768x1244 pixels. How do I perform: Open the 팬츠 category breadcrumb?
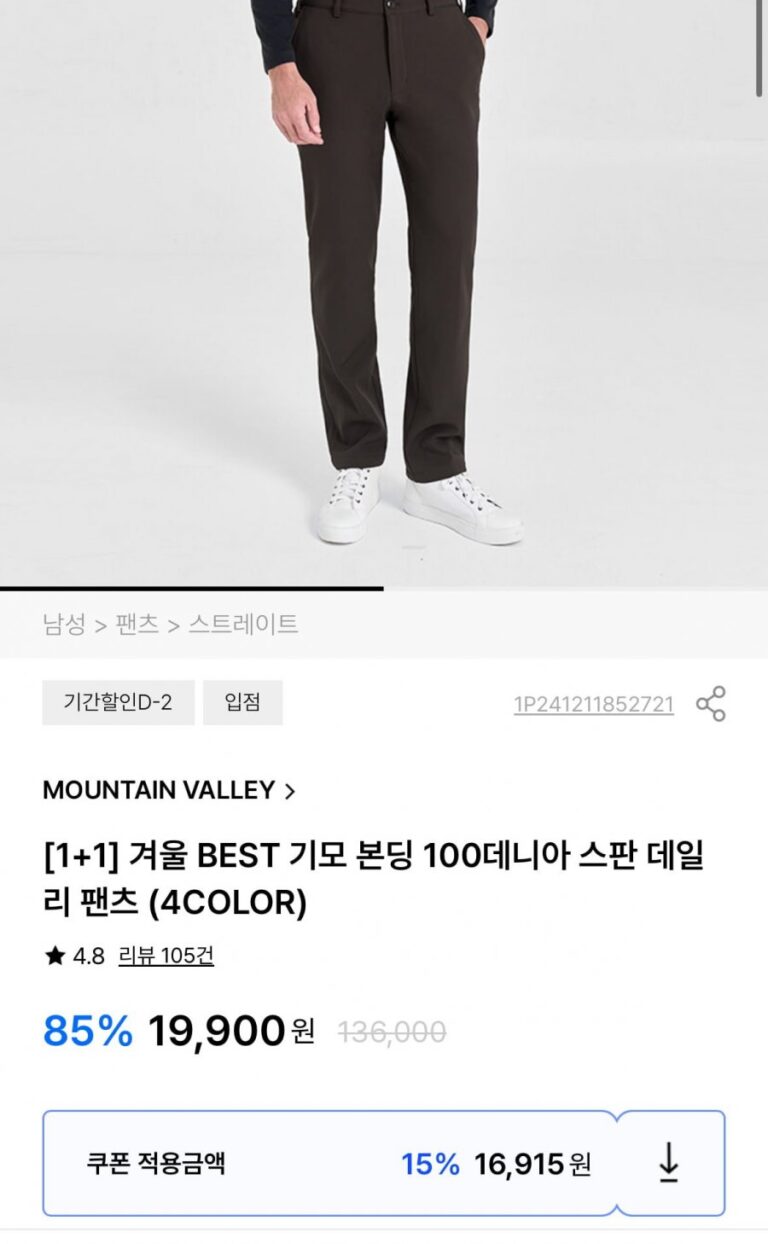click(137, 625)
